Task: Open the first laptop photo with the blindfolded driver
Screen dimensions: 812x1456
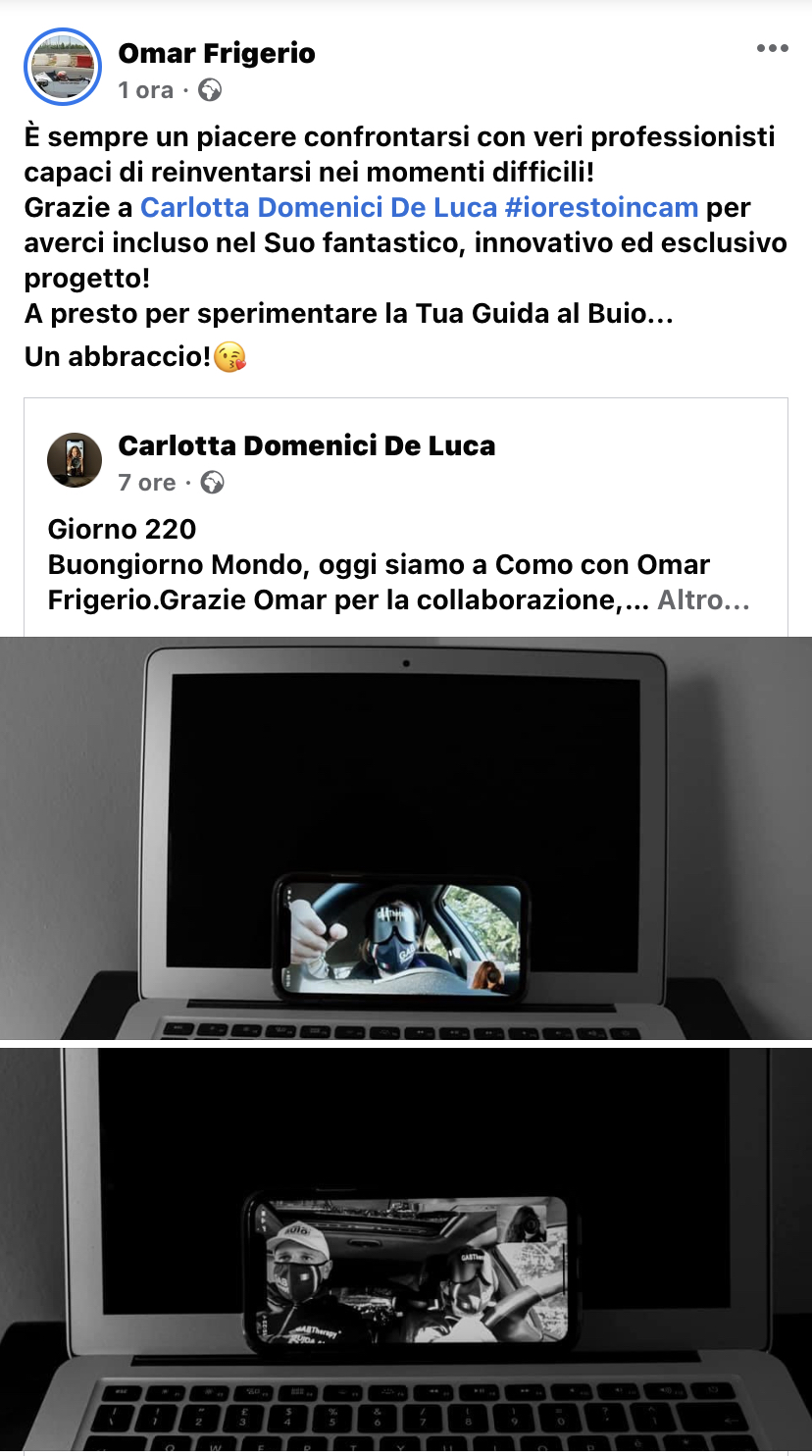Action: click(406, 838)
